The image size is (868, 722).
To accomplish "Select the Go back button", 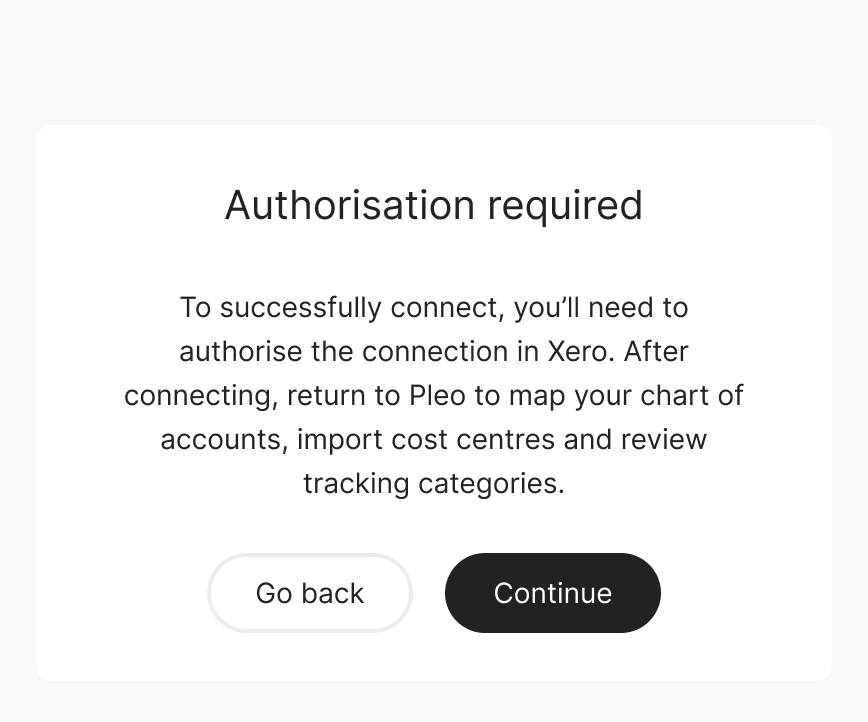I will point(310,593).
